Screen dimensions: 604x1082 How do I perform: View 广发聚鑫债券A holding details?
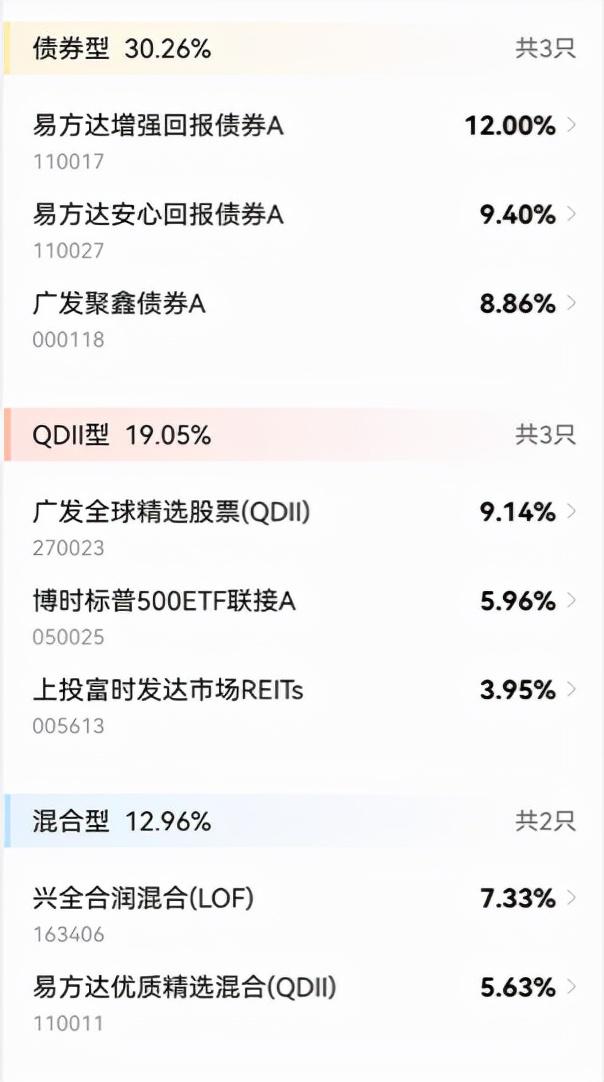(304, 320)
